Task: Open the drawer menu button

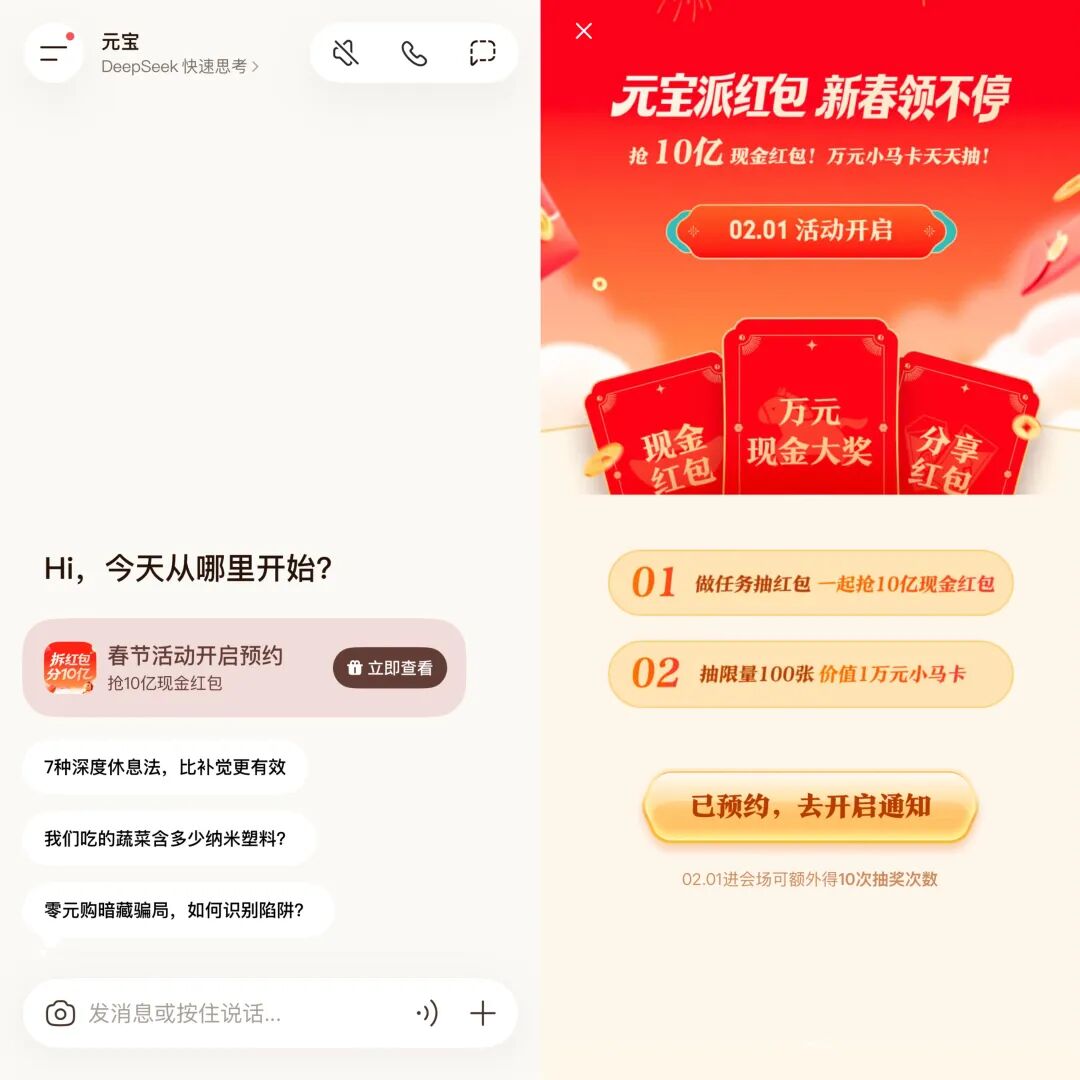Action: 53,53
